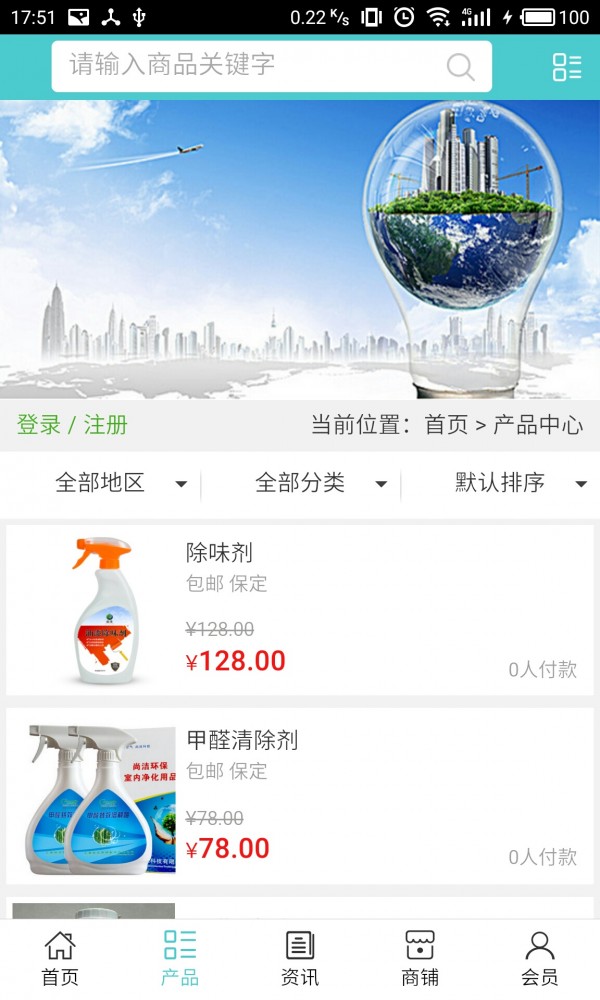Screen dimensions: 600x1000
Task: Tap the product keyword search field
Action: point(250,66)
